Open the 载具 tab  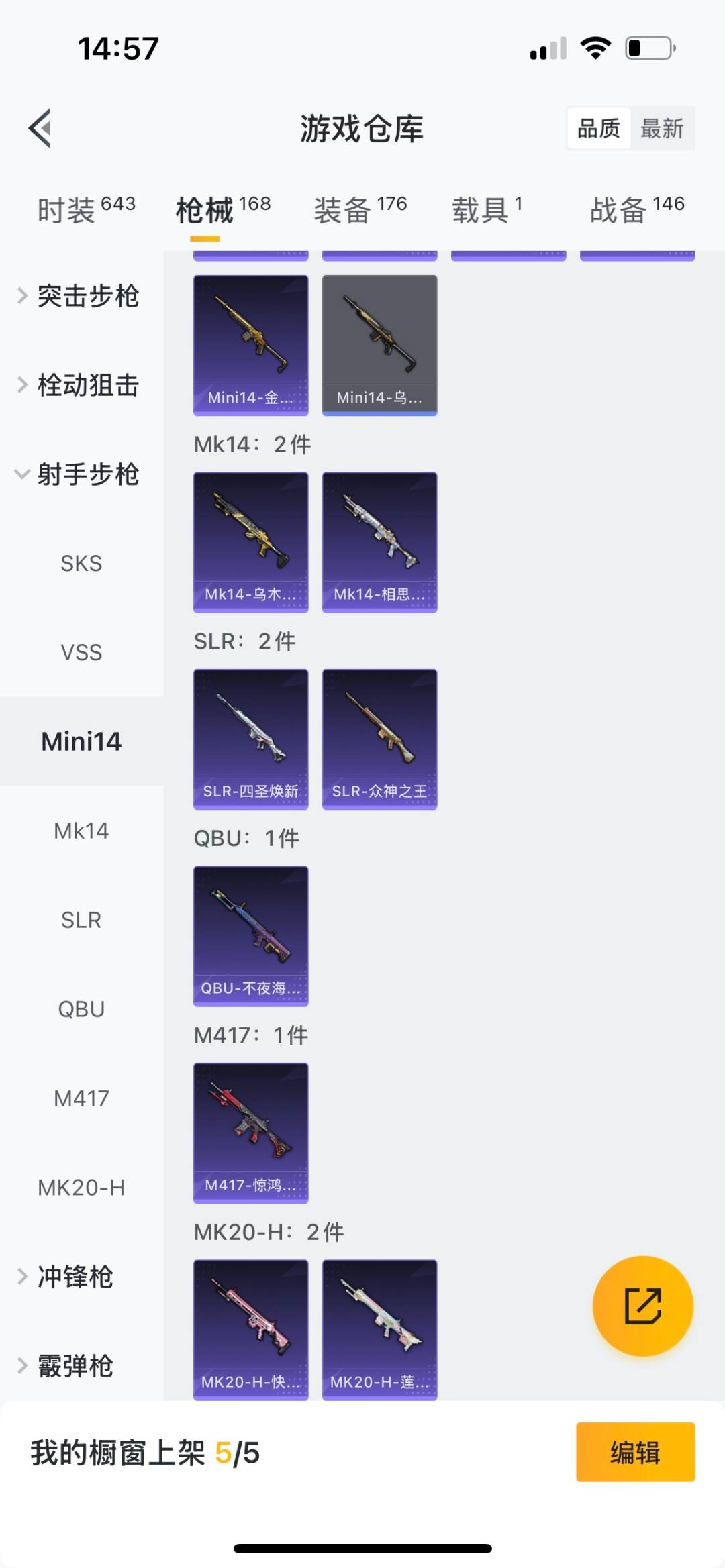[x=487, y=210]
